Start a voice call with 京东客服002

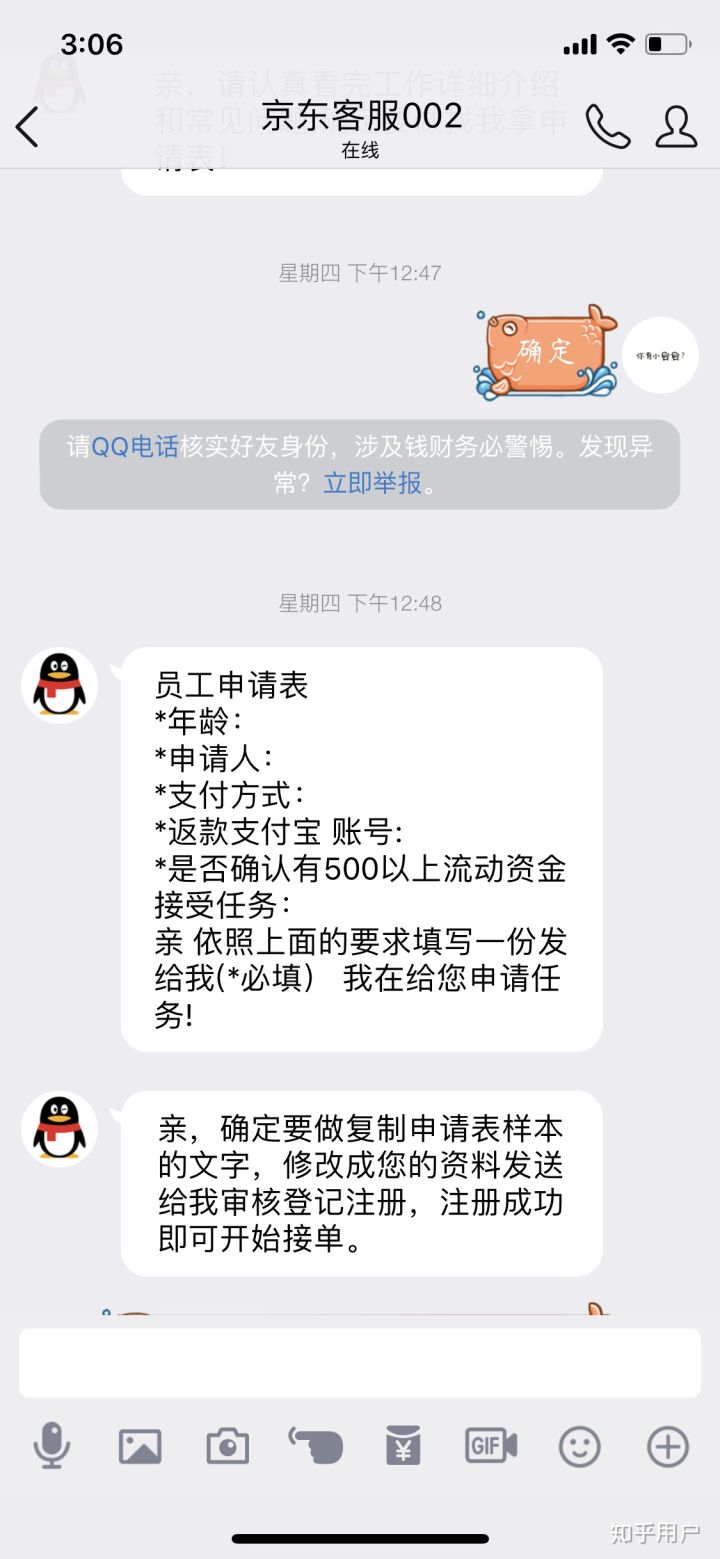point(607,127)
